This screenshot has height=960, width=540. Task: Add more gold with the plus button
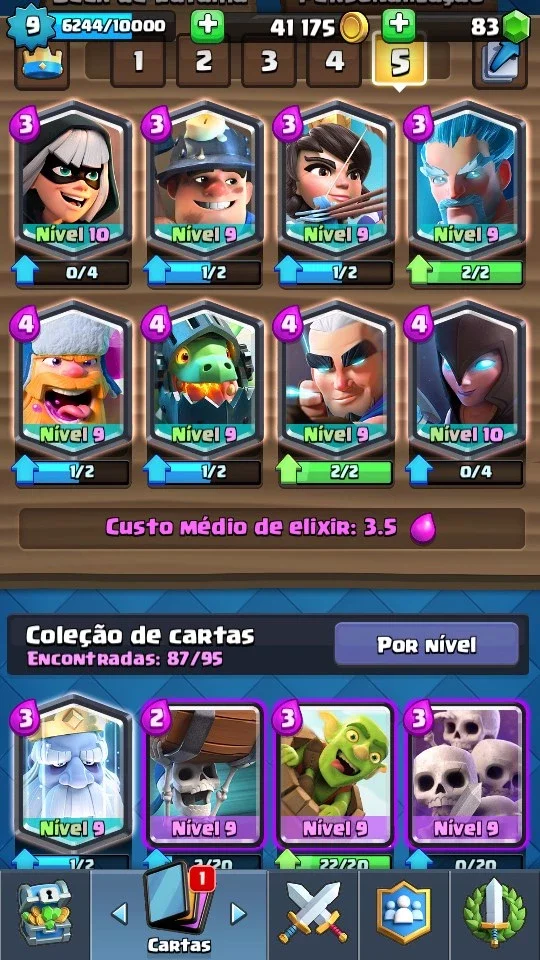point(207,26)
